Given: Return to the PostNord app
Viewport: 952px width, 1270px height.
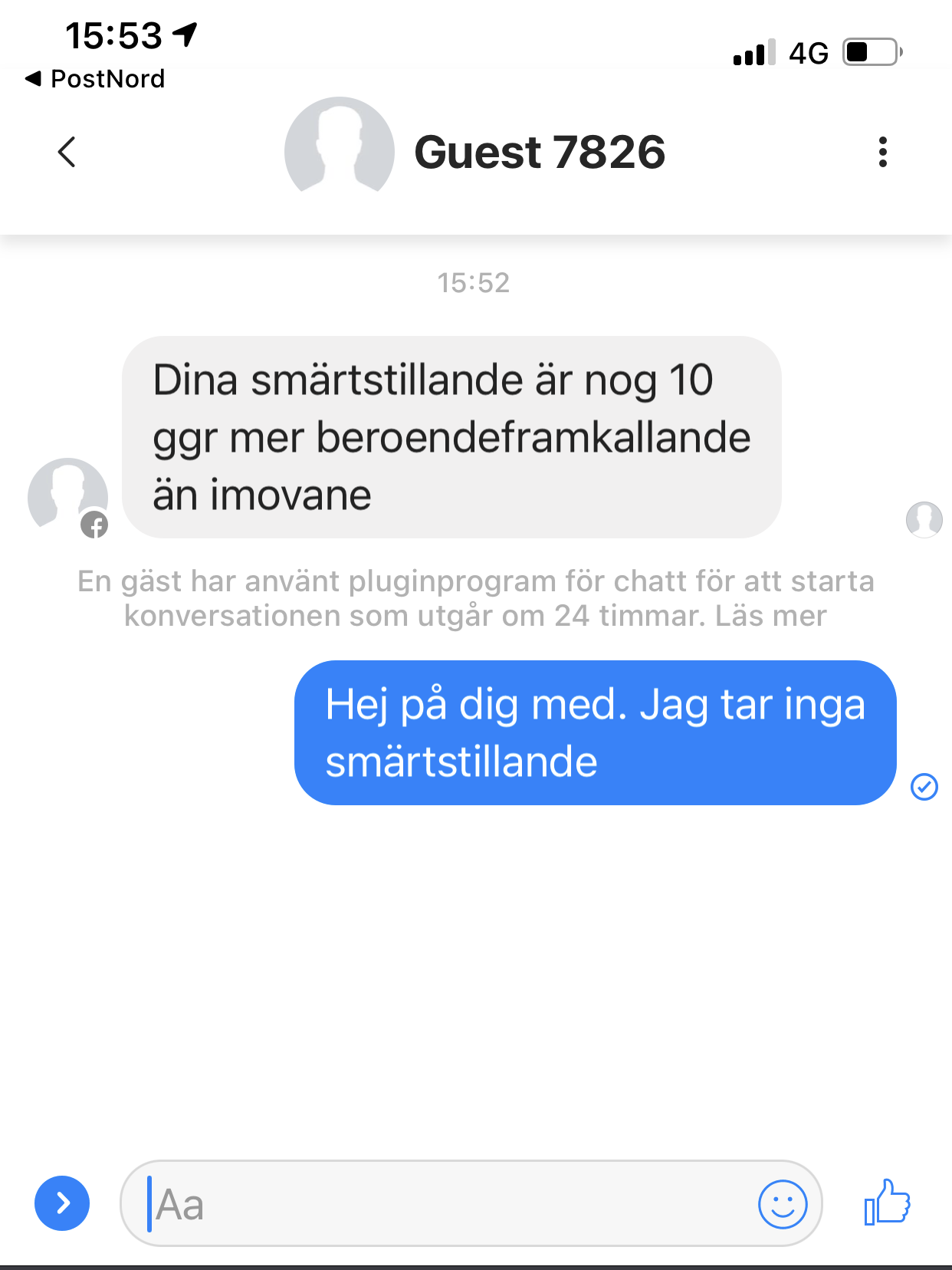Looking at the screenshot, I should 95,78.
